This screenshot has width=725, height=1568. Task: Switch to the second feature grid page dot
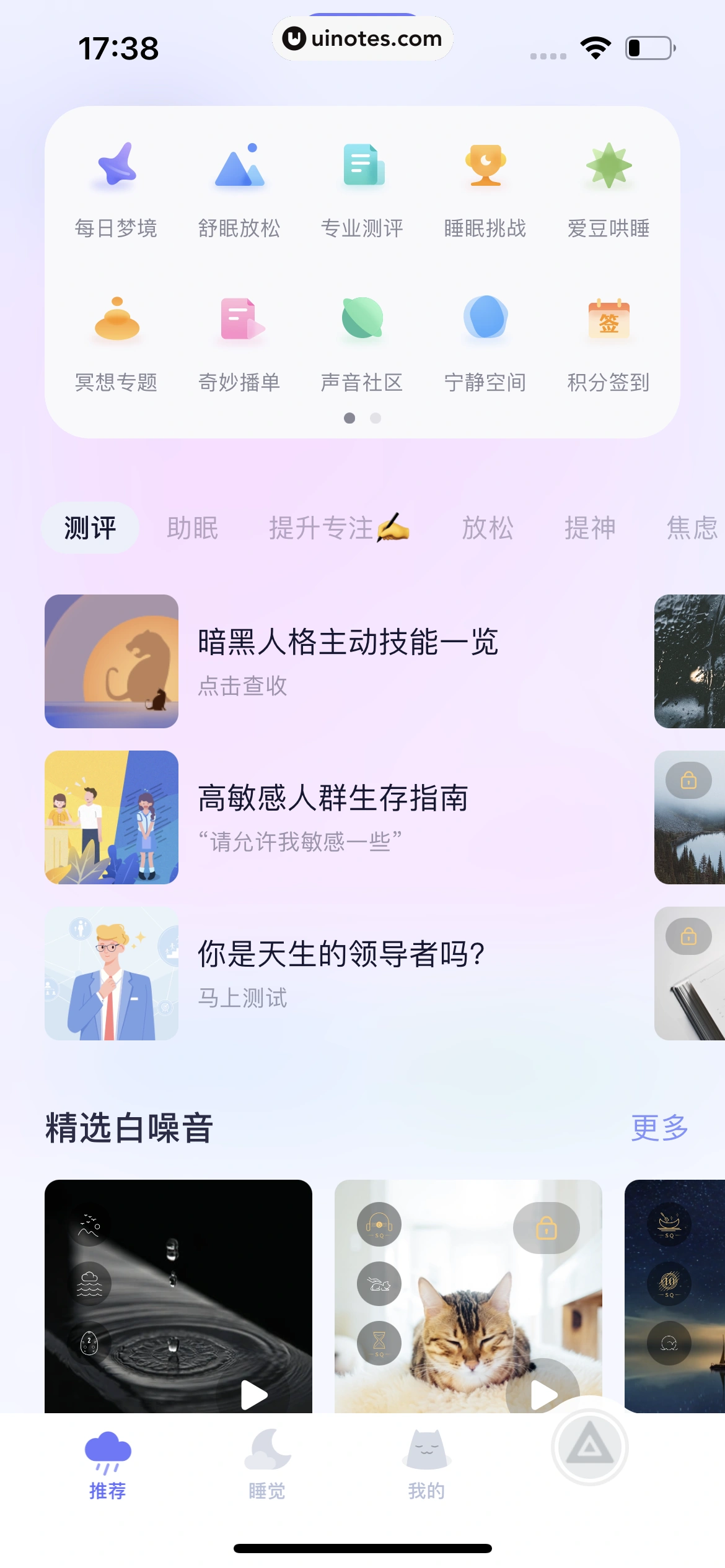coord(376,419)
